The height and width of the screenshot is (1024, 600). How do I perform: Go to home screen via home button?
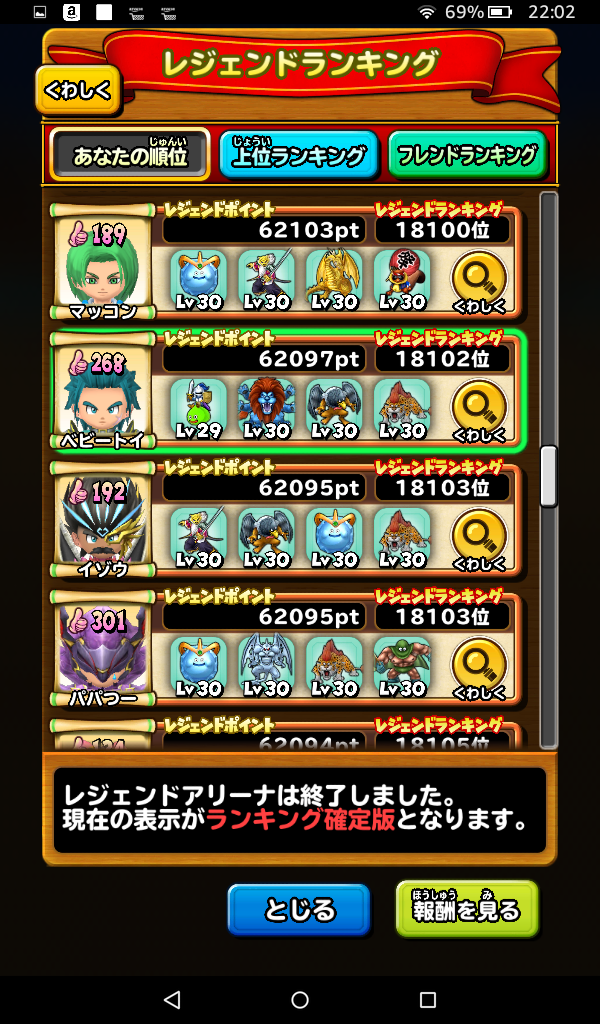click(x=300, y=1000)
